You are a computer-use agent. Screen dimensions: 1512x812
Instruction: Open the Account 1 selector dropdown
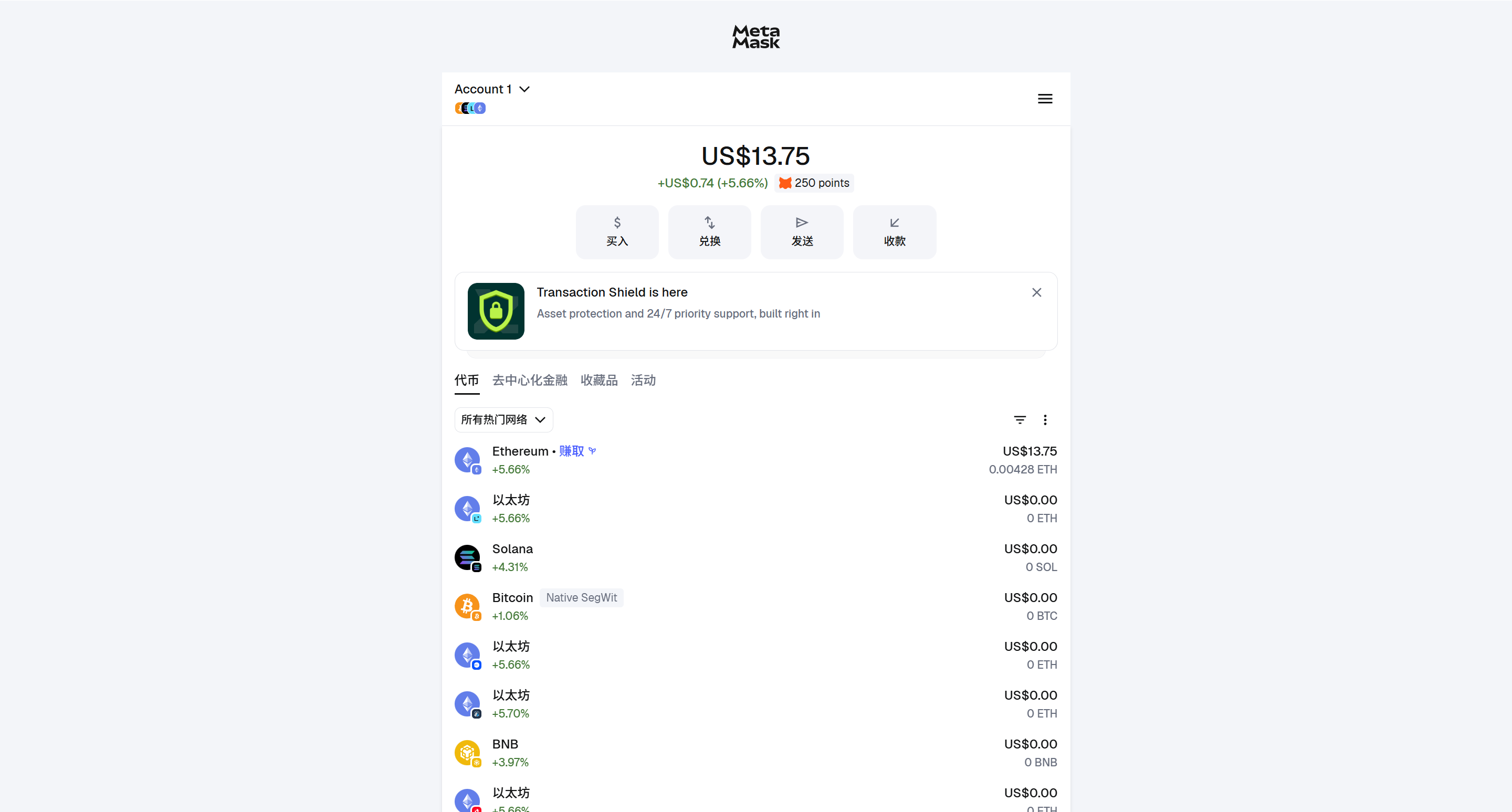tap(492, 89)
